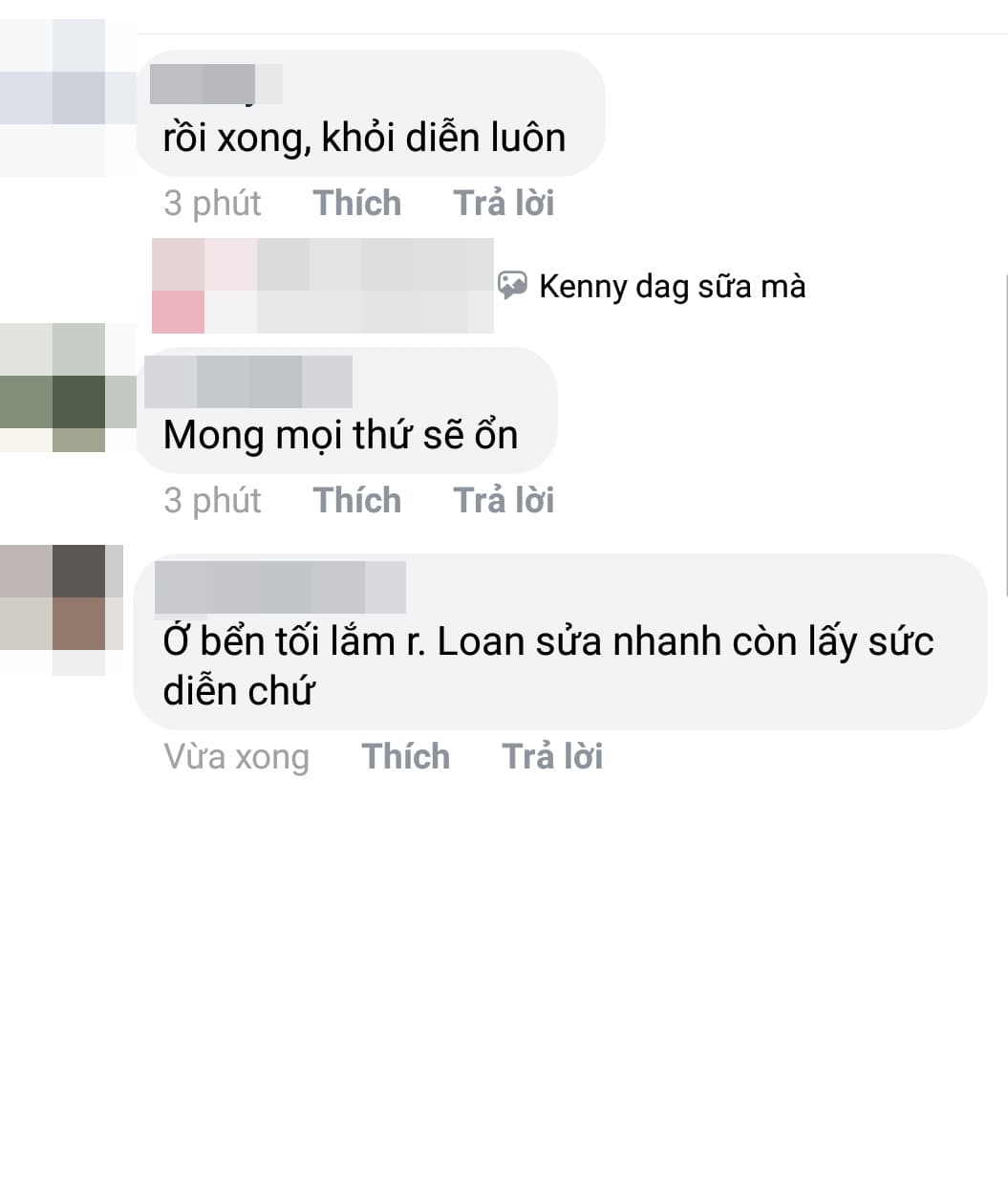
Task: Like the comment about Loan sửa nhanh
Action: [x=405, y=757]
